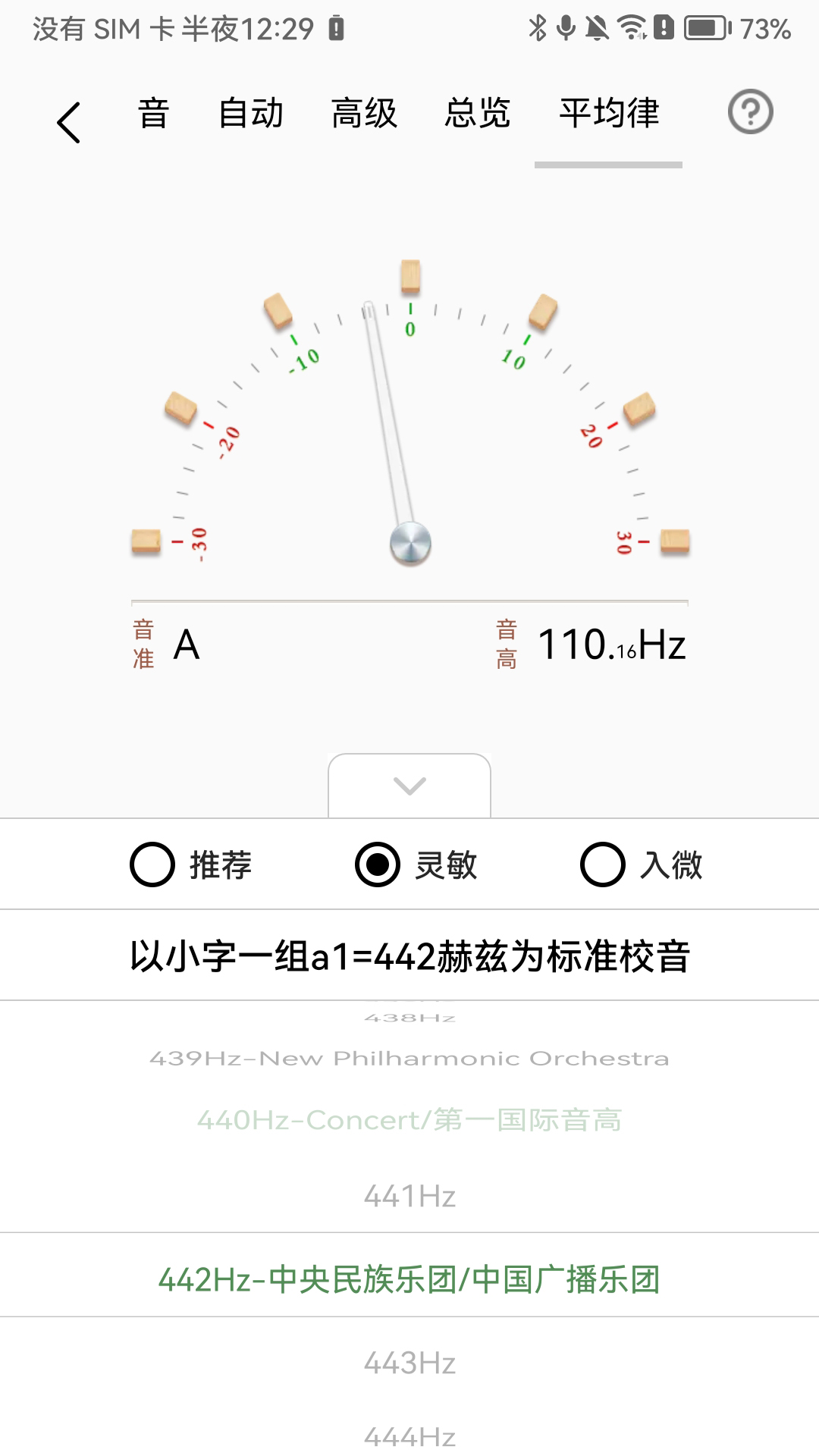819x1456 pixels.
Task: Open the 自动 tab
Action: (251, 114)
